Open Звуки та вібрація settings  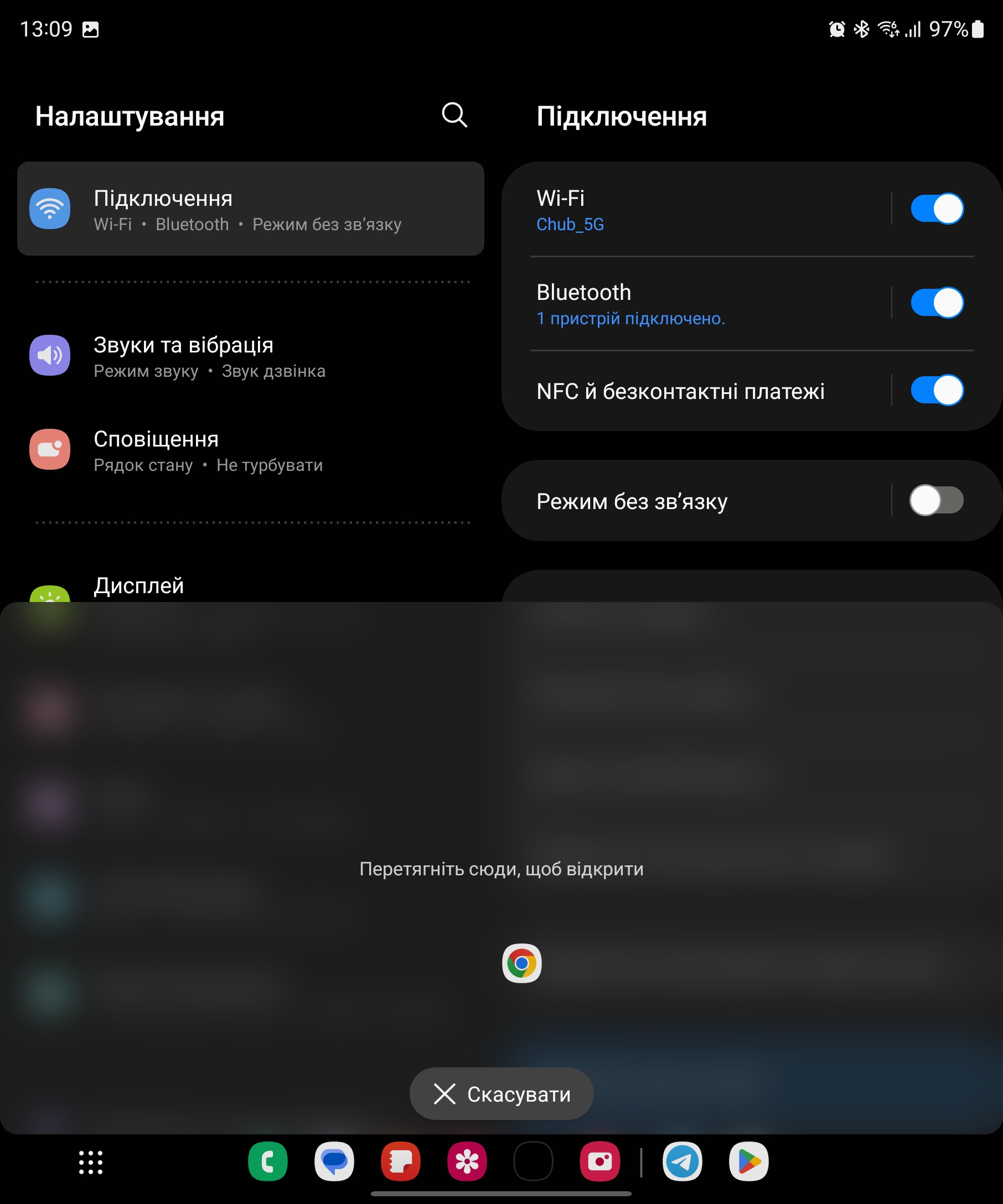pyautogui.click(x=250, y=356)
